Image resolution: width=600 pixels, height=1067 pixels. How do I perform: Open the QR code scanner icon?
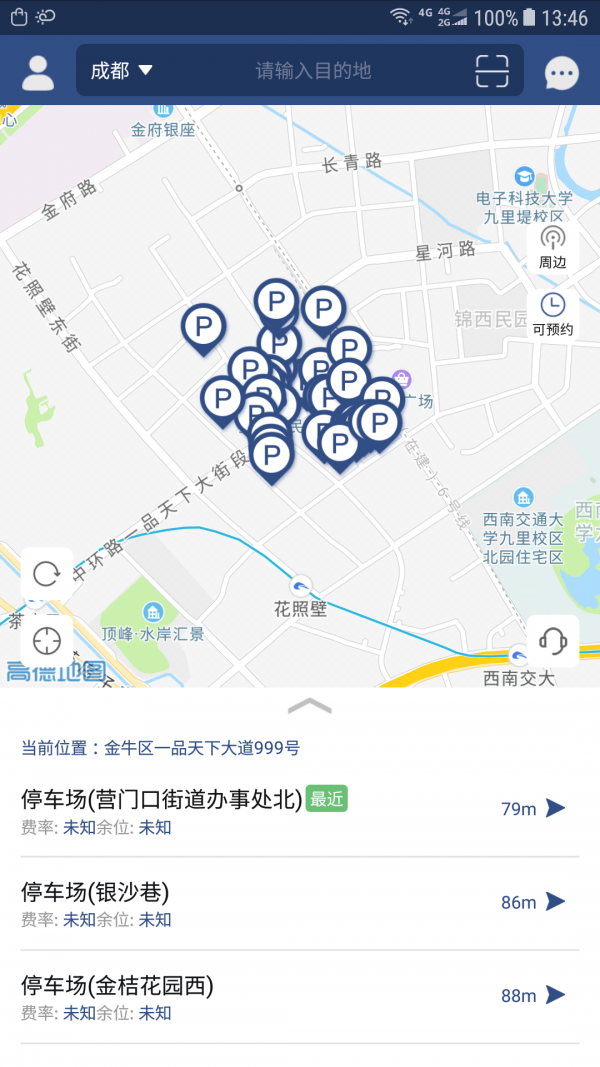click(x=492, y=70)
